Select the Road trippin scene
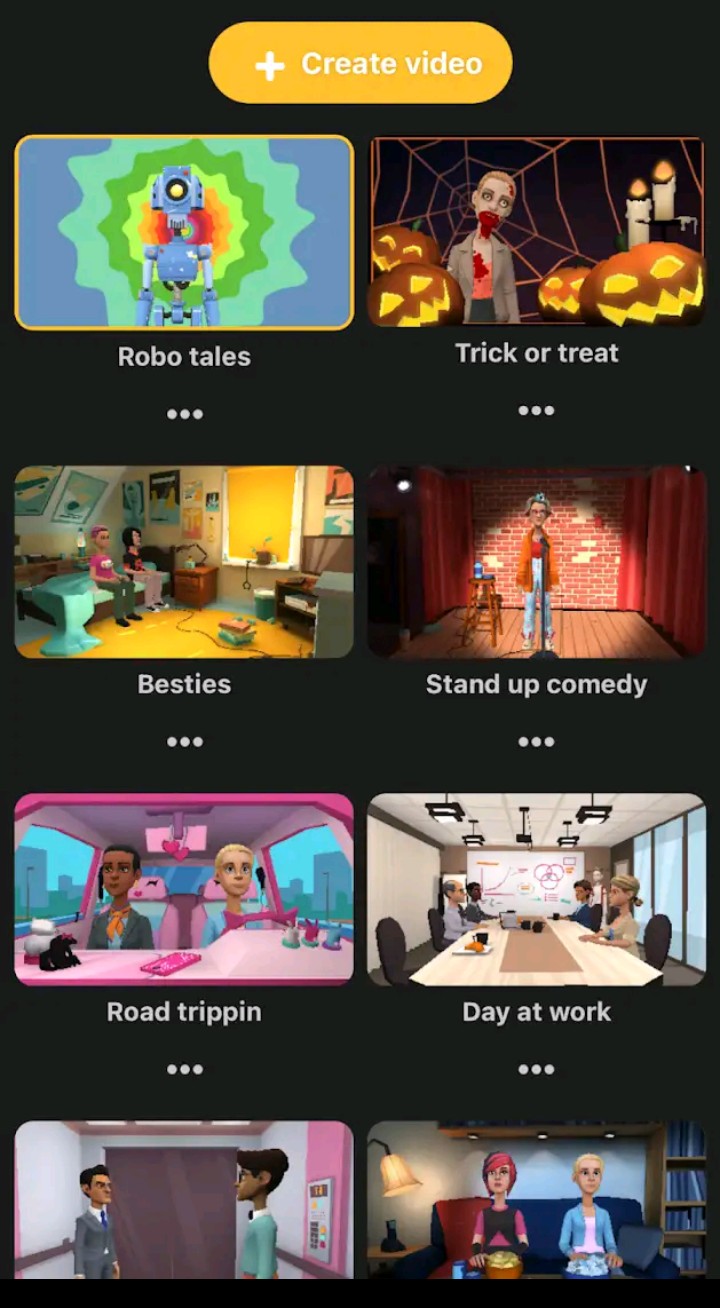The width and height of the screenshot is (720, 1308). [x=184, y=890]
